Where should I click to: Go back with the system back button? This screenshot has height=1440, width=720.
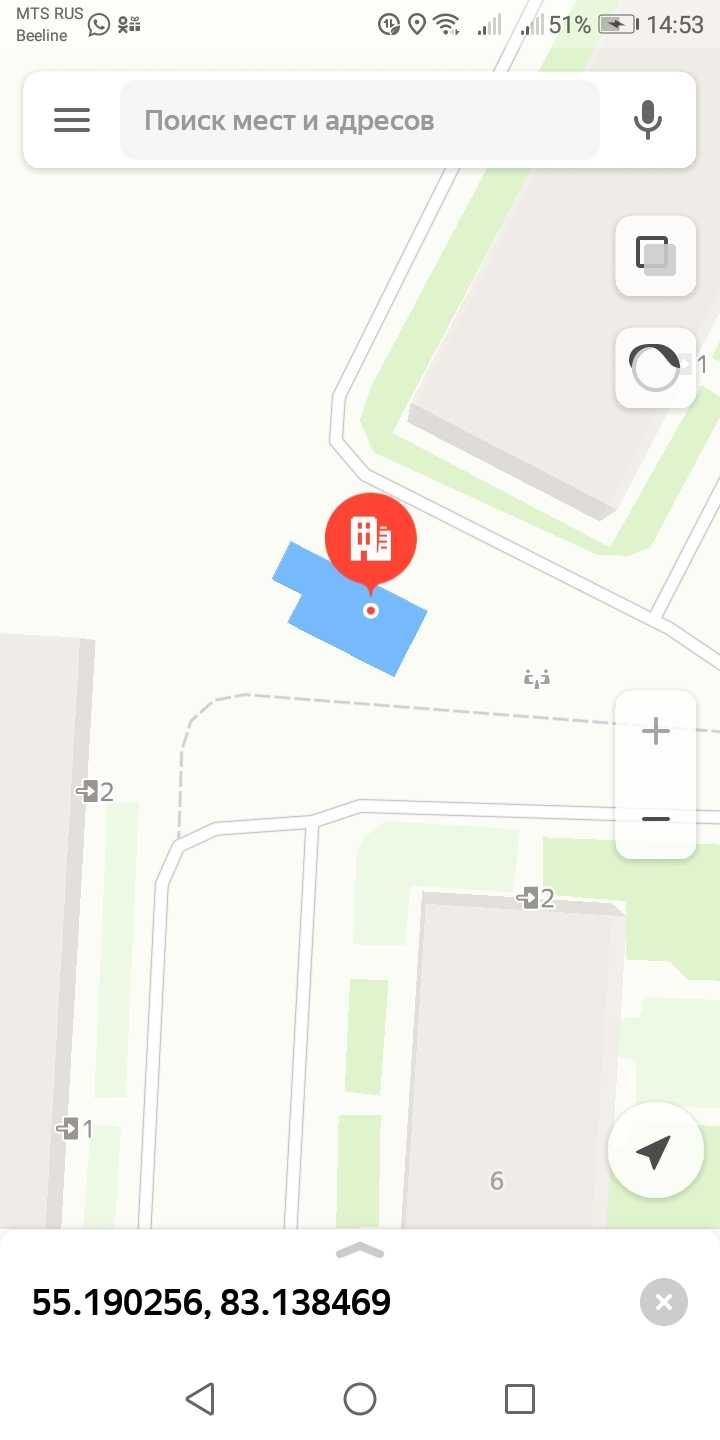coord(200,1398)
